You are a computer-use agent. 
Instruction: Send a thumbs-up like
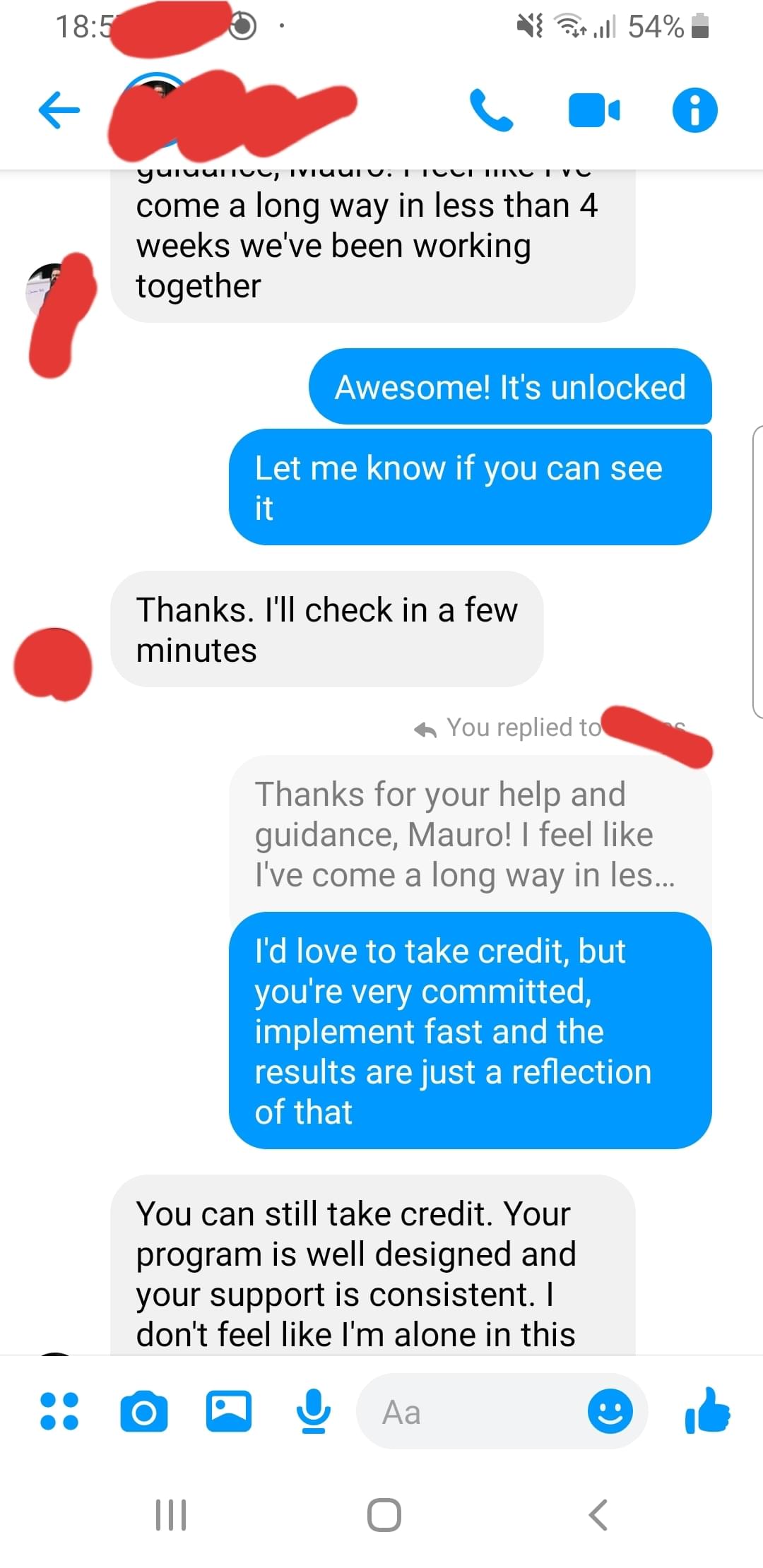tap(708, 1410)
